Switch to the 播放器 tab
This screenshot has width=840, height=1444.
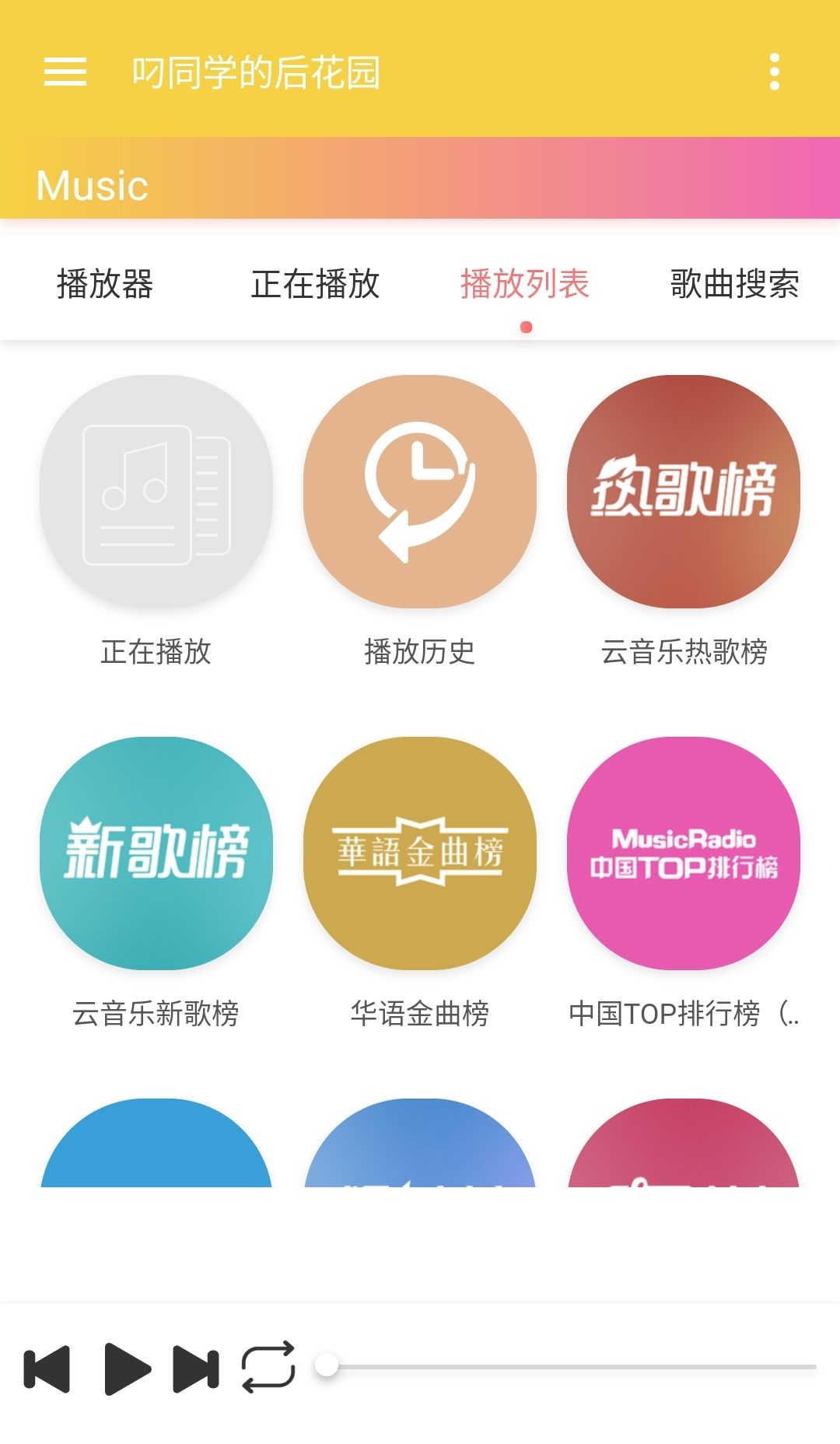(x=105, y=284)
